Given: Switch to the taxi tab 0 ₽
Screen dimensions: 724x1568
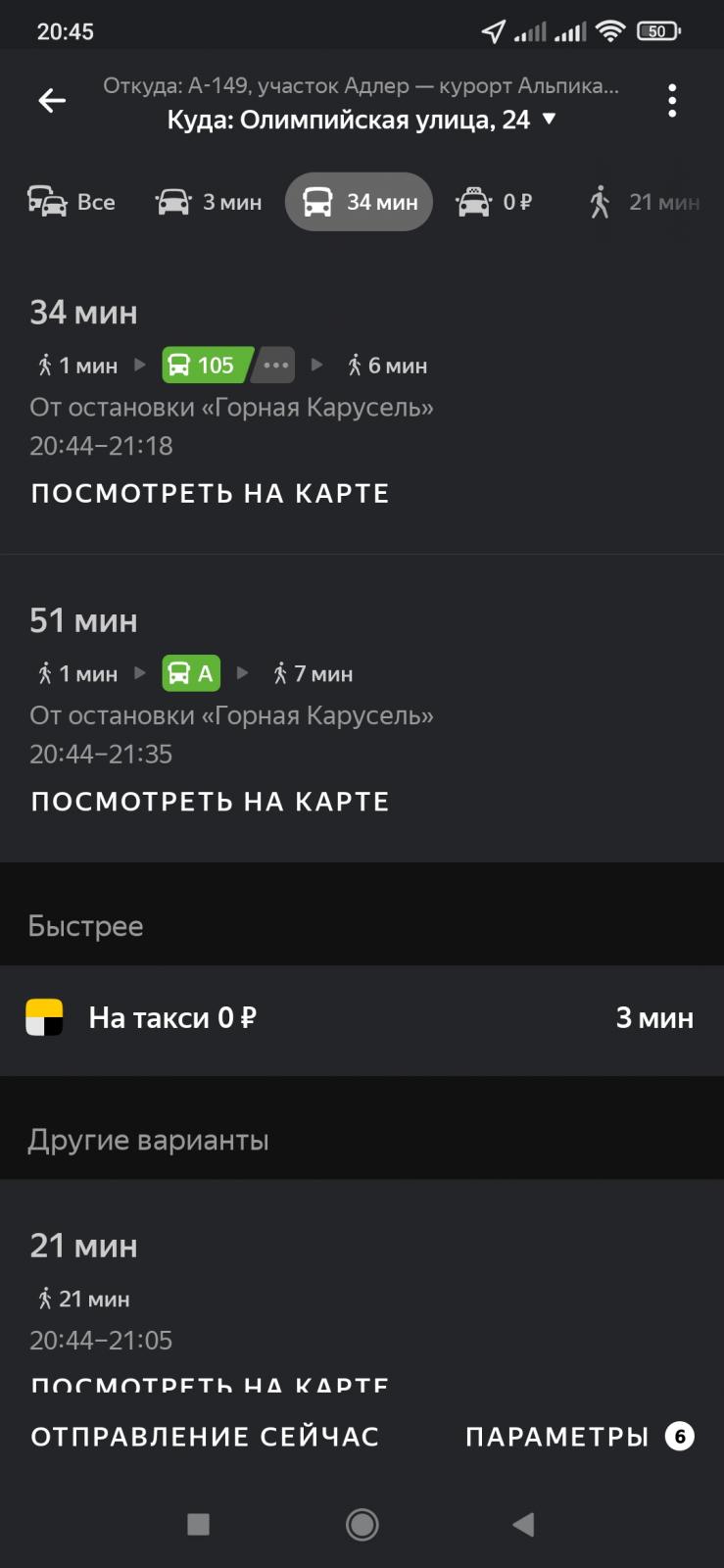Looking at the screenshot, I should tap(494, 202).
